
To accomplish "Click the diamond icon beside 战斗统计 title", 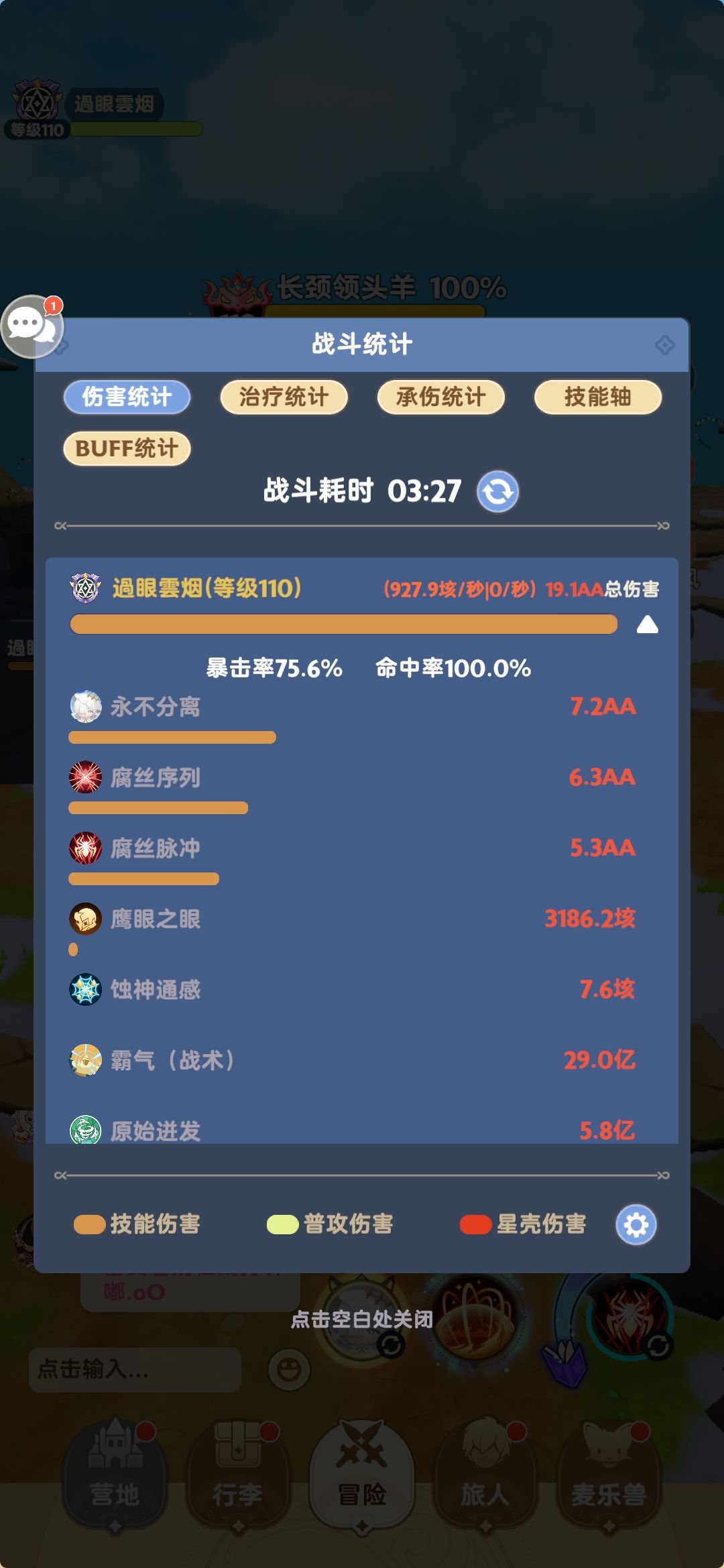I will point(664,343).
